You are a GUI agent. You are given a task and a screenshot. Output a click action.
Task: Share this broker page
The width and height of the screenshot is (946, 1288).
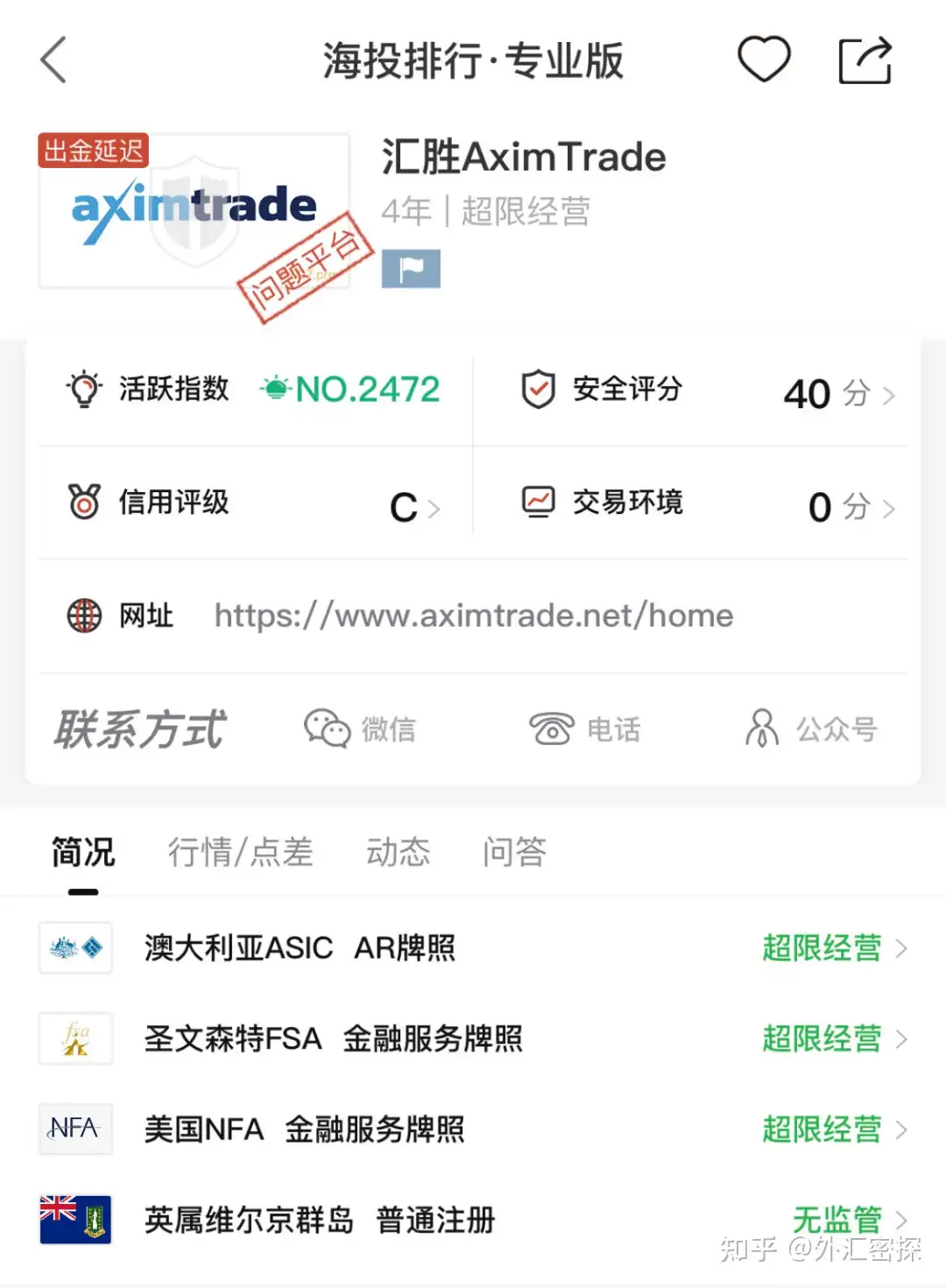(865, 60)
